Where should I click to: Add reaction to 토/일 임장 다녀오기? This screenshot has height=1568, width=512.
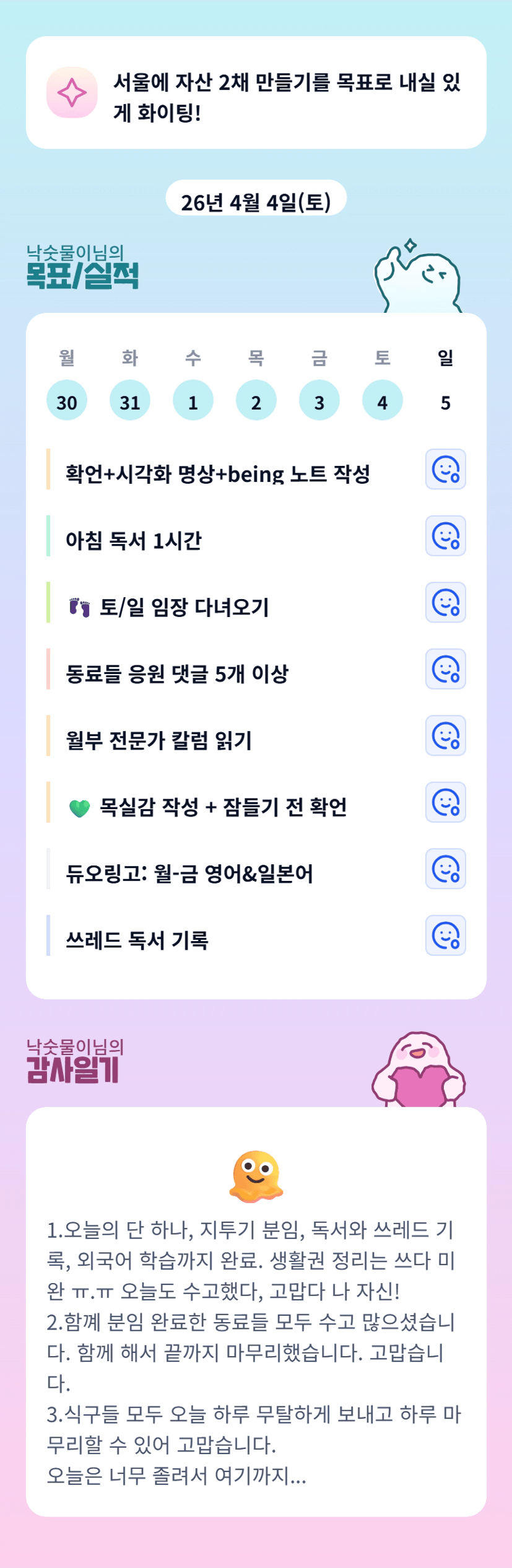(x=445, y=602)
